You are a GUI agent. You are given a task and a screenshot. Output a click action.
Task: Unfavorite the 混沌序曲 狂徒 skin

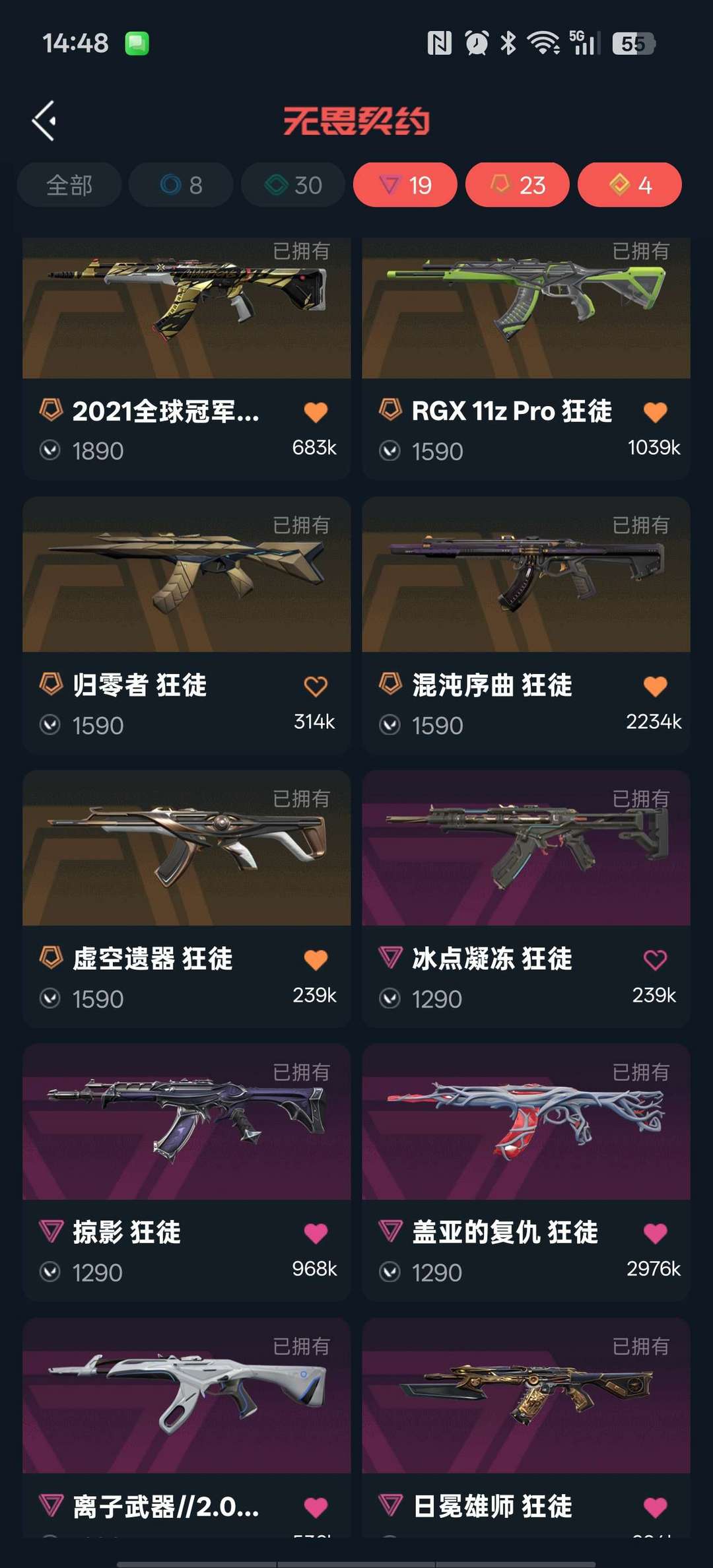(x=655, y=686)
